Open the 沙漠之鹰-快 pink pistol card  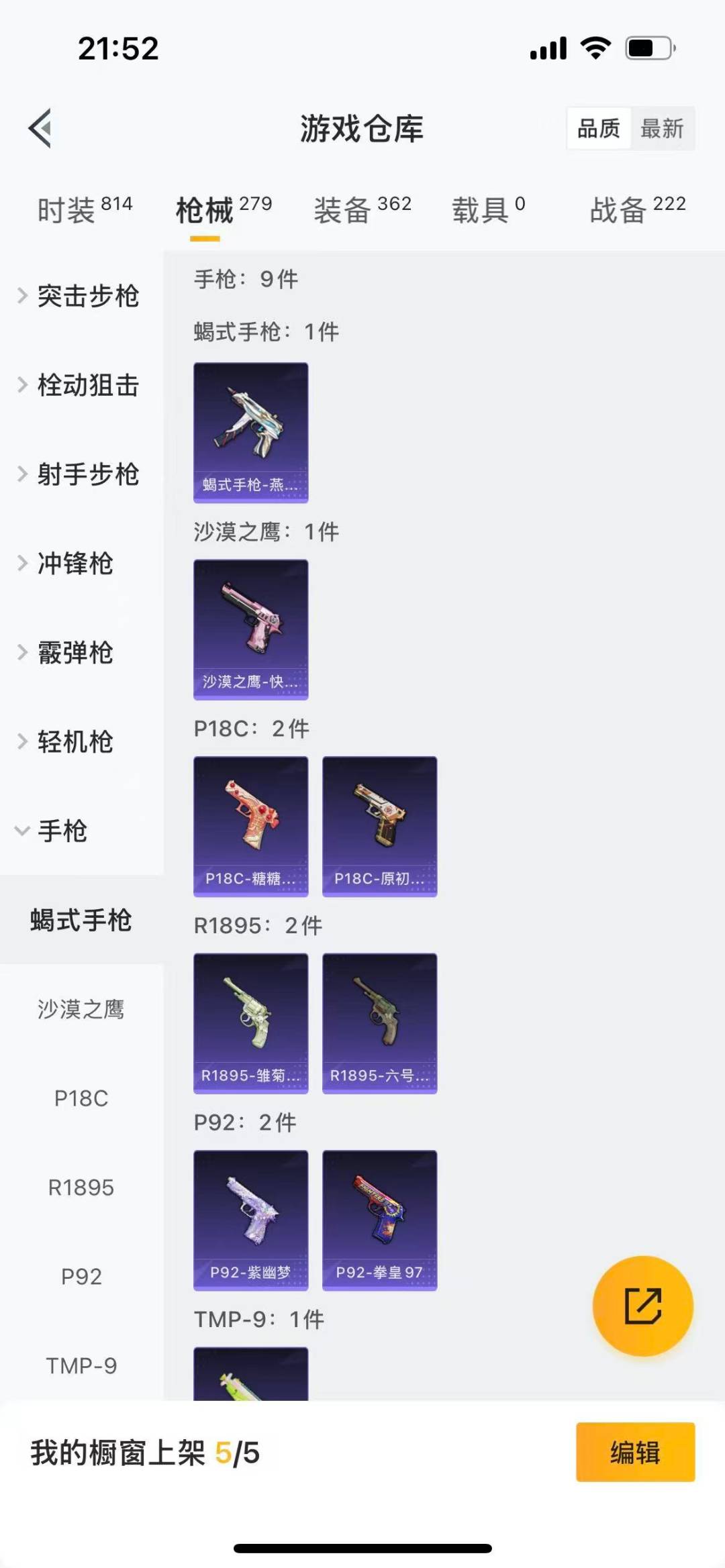click(x=250, y=629)
